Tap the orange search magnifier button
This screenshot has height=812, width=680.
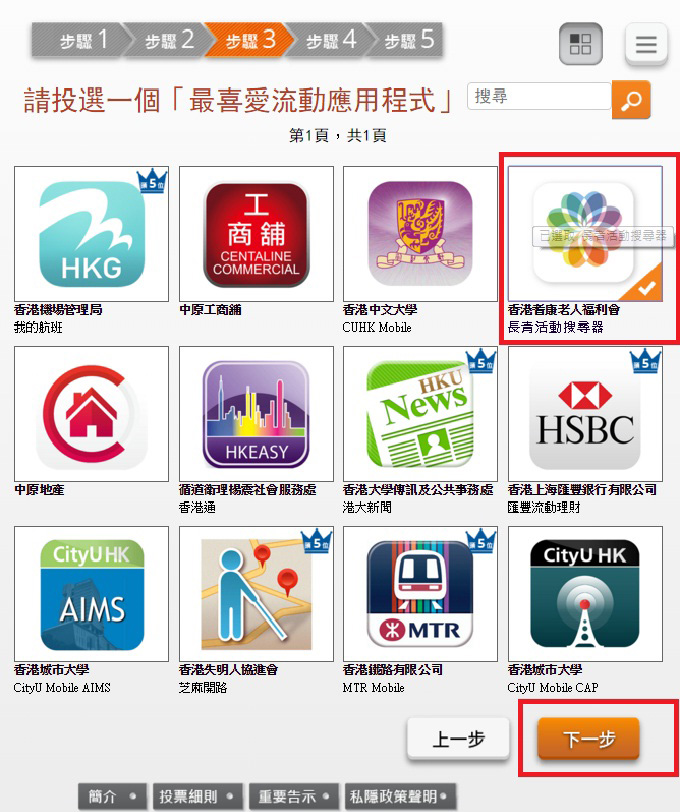[x=631, y=99]
